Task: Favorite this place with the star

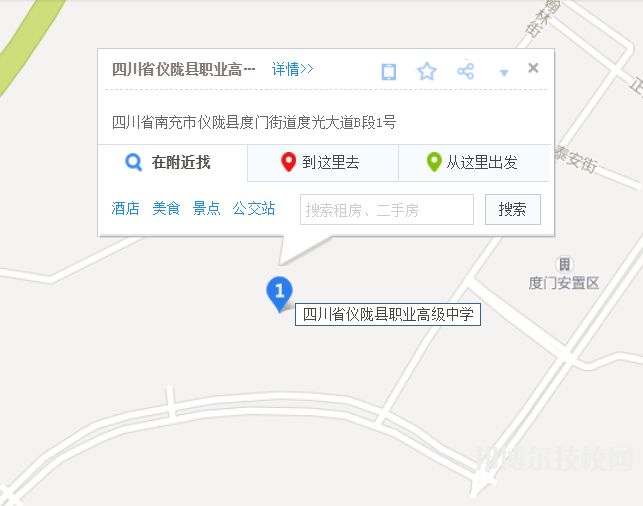Action: tap(427, 71)
